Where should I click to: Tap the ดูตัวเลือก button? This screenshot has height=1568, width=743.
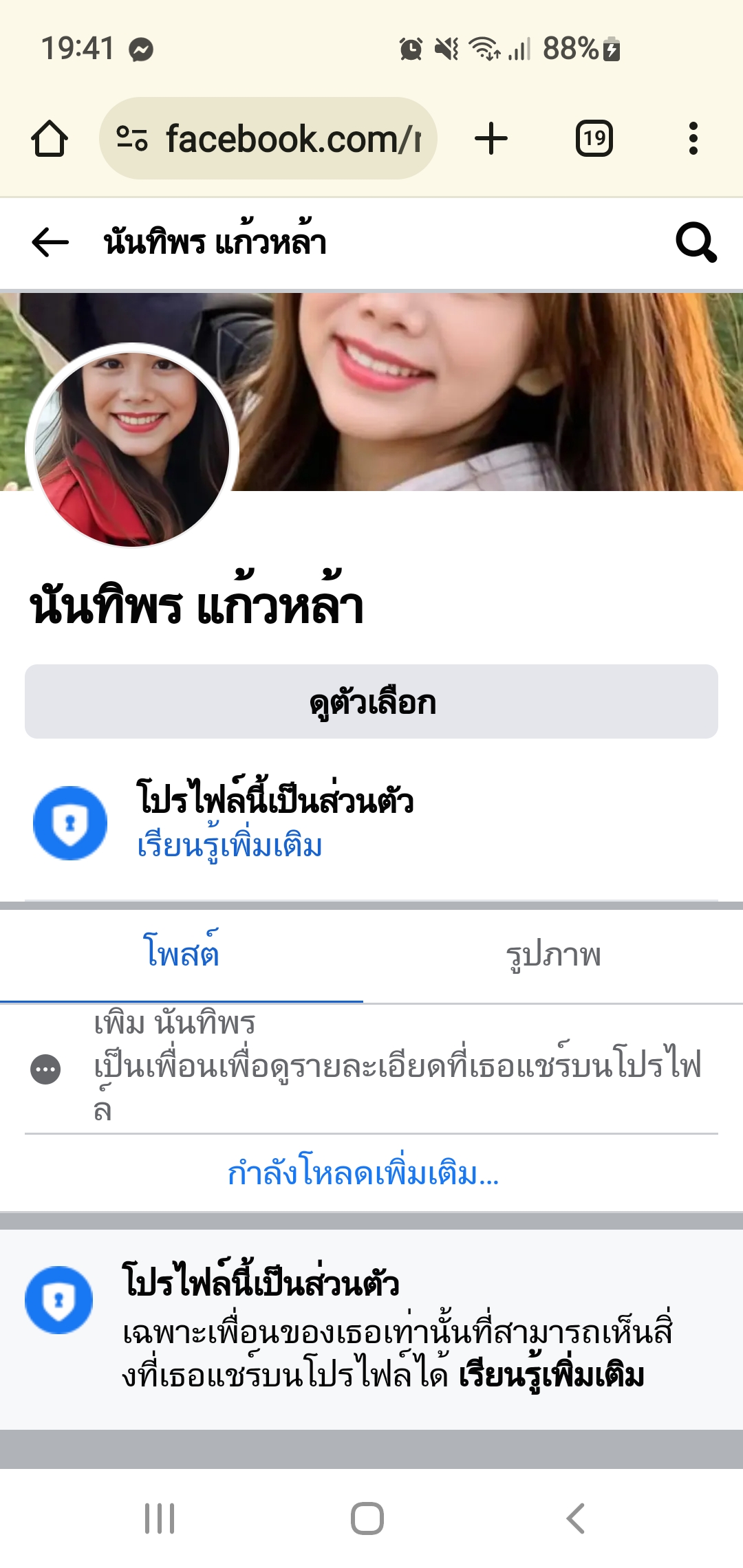[x=371, y=701]
